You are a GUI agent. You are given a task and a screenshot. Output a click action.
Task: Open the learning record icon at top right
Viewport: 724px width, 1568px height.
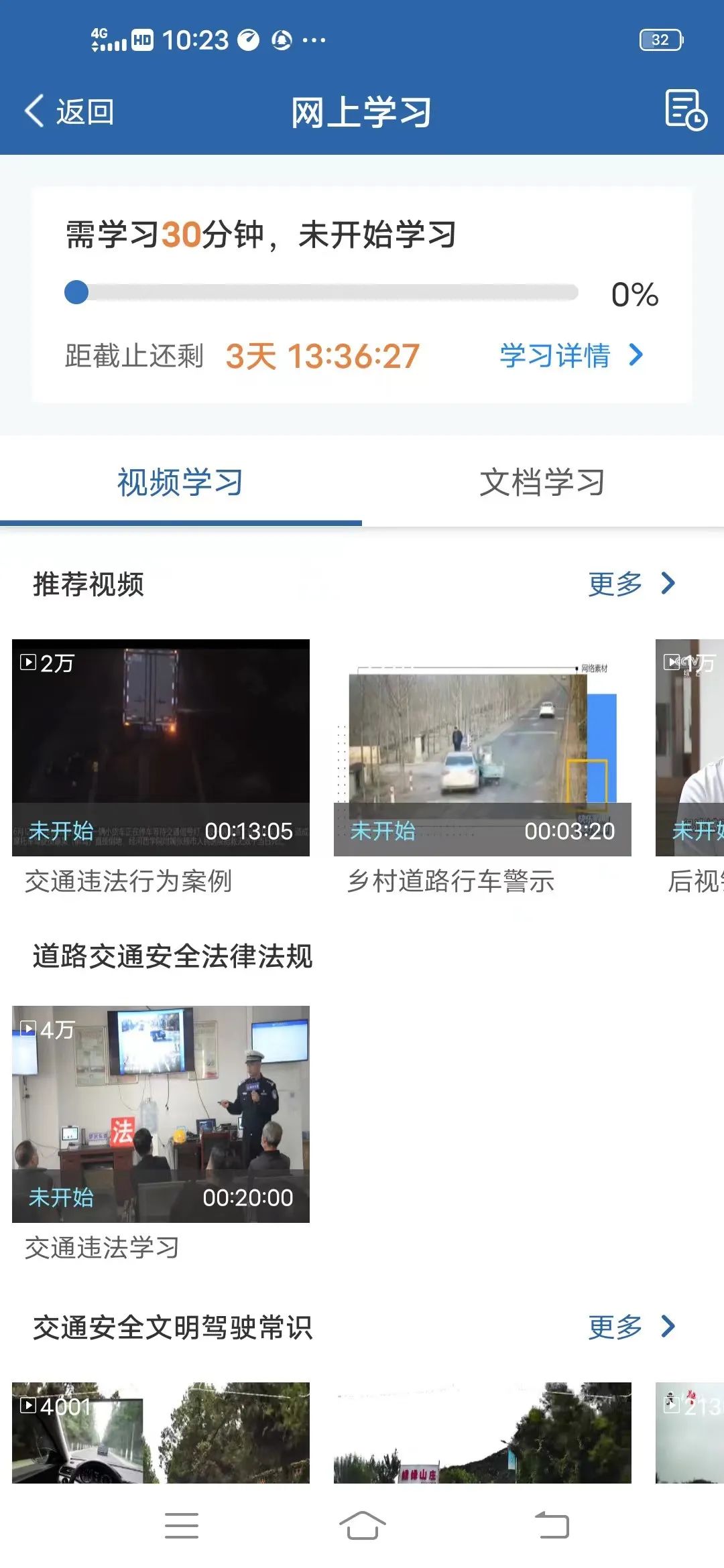point(685,111)
